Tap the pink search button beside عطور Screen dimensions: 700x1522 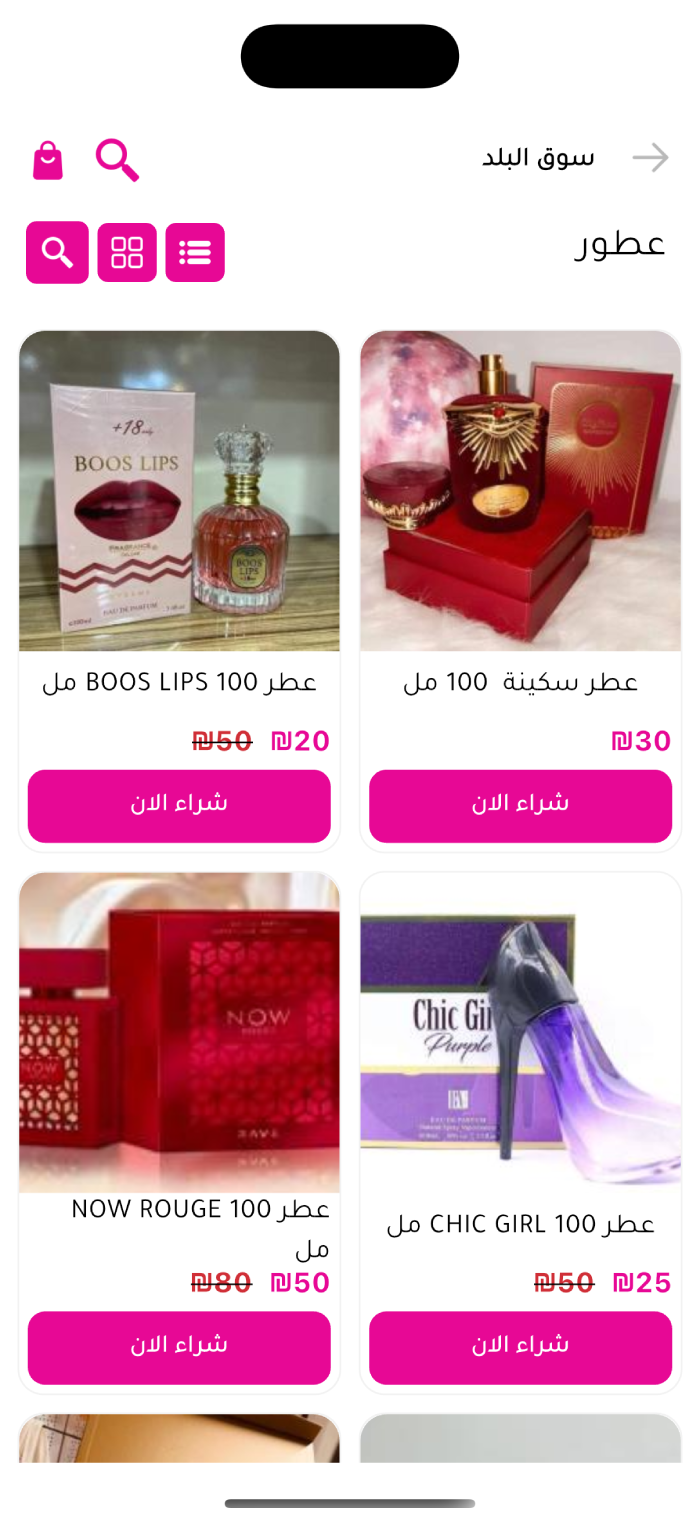57,253
